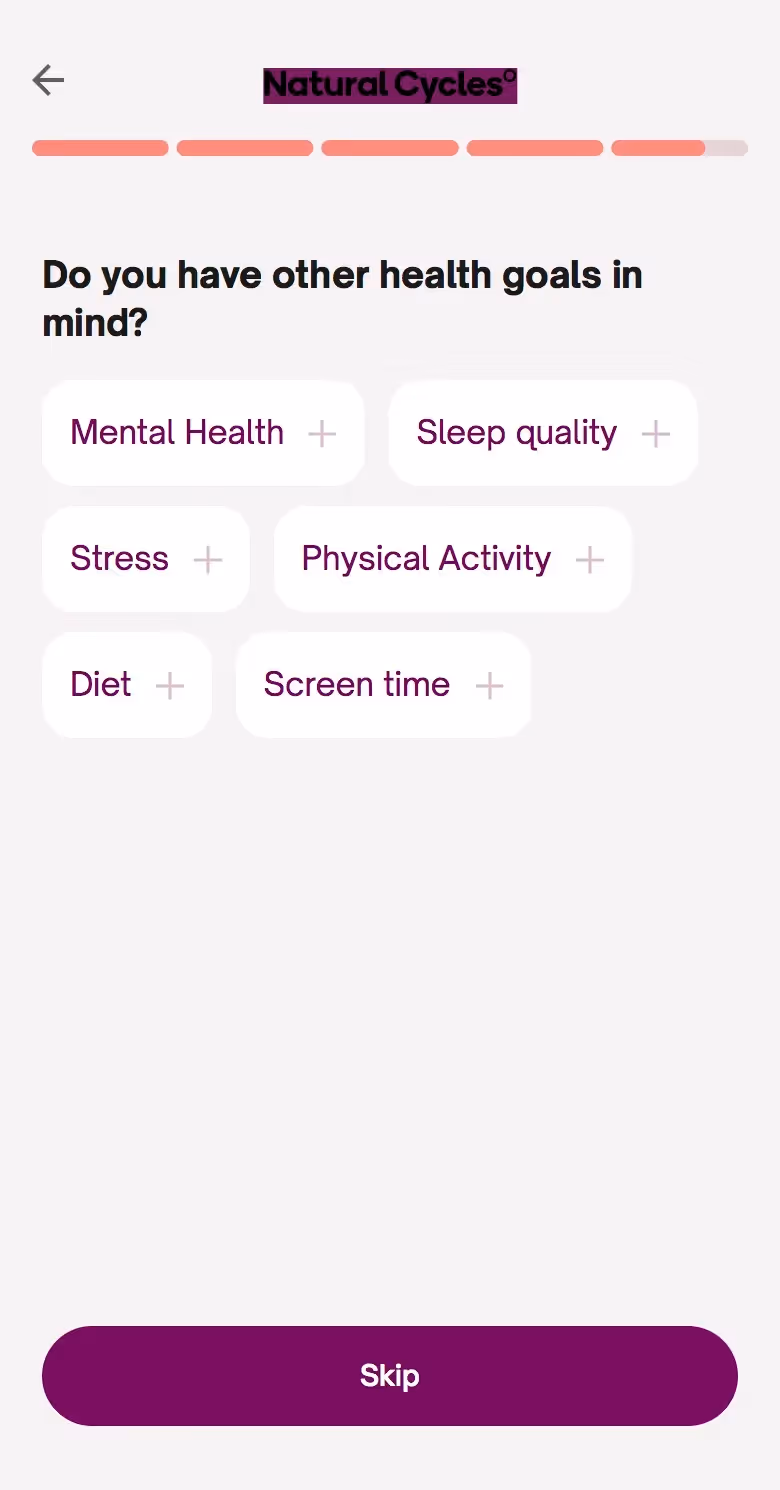This screenshot has width=780, height=1490.
Task: Add Sleep quality as a goal
Action: (x=542, y=433)
